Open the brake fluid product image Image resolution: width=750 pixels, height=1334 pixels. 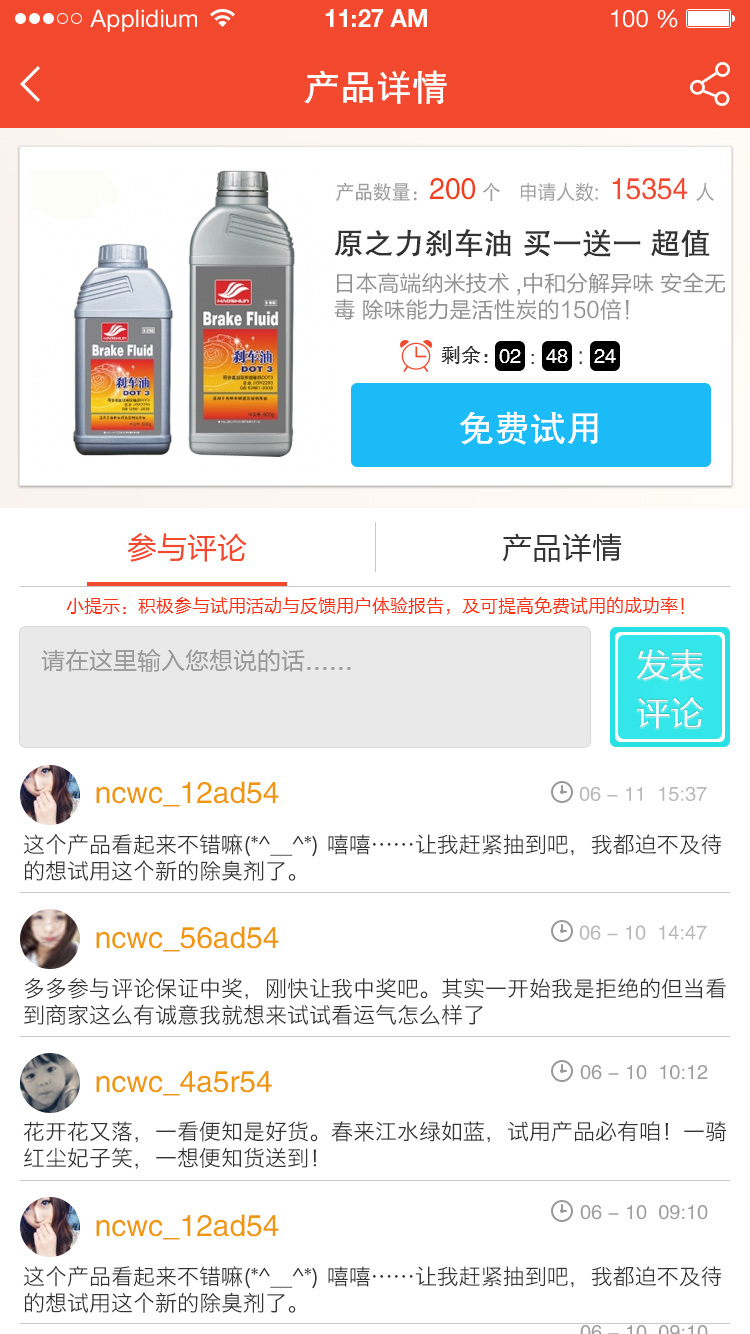pos(185,315)
